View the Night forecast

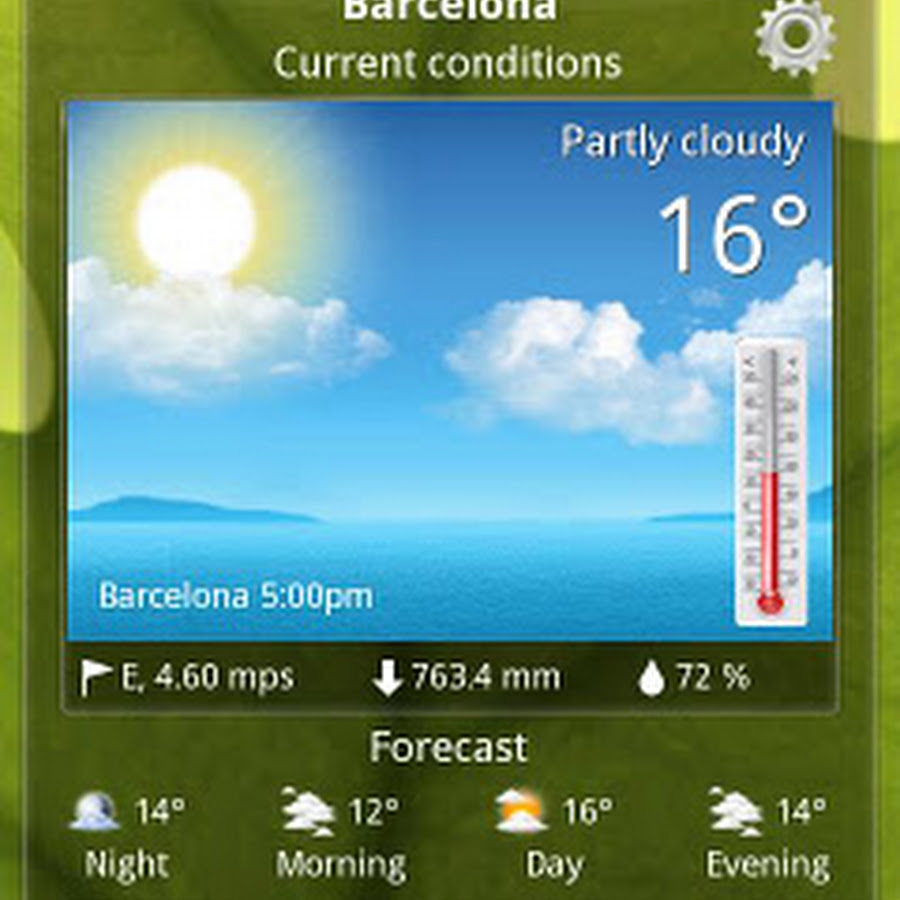(127, 836)
